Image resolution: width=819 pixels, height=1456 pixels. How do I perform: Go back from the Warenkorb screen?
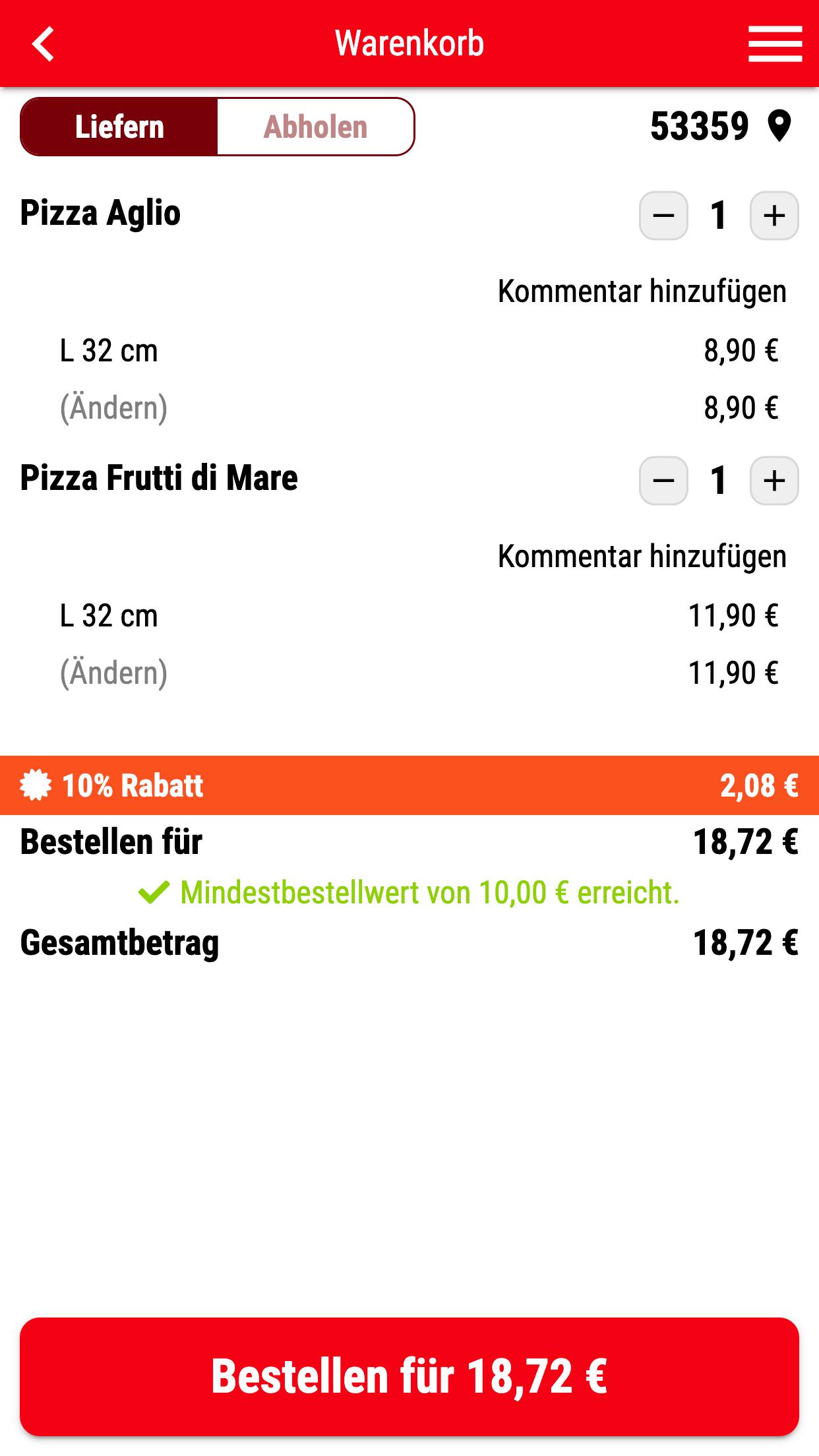point(43,44)
